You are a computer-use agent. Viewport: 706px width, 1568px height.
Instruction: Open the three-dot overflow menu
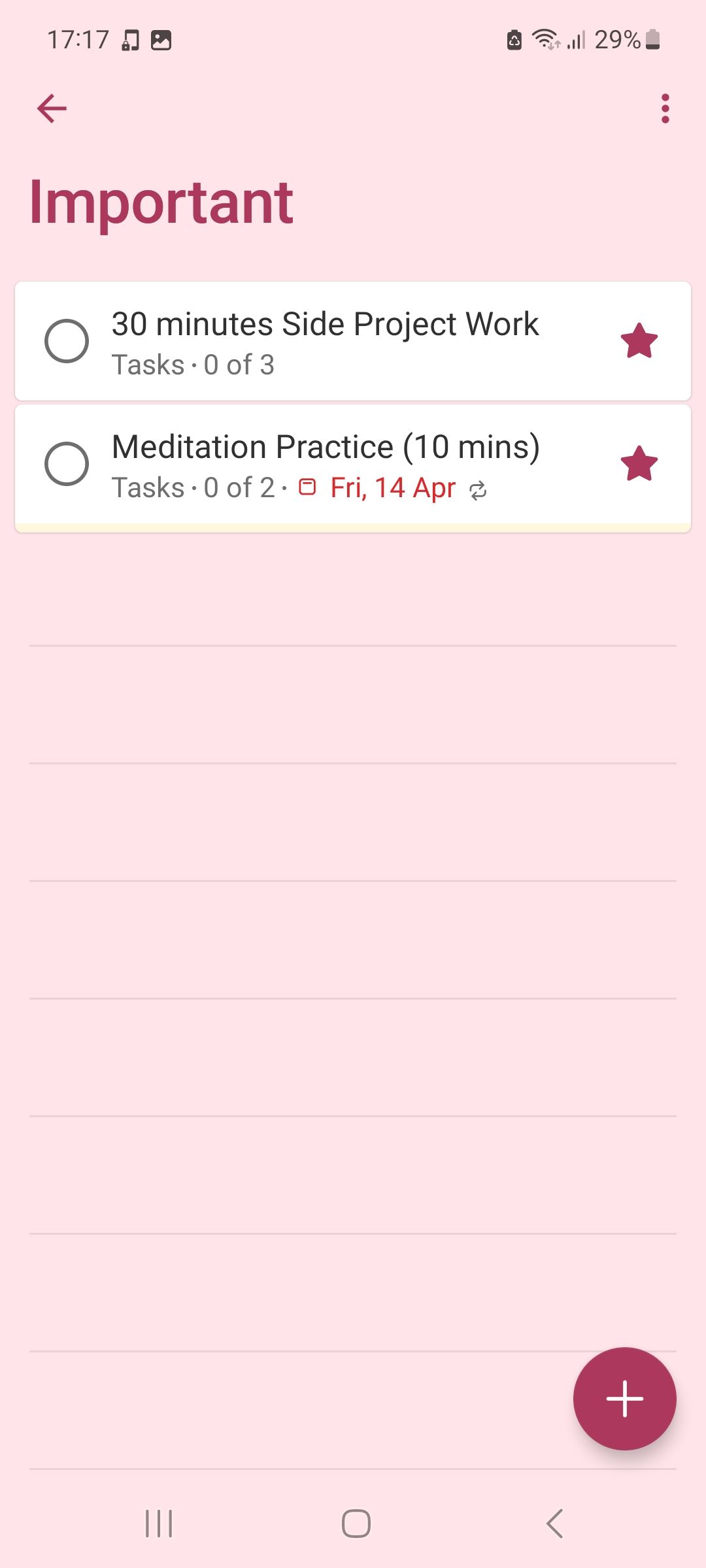pyautogui.click(x=665, y=108)
